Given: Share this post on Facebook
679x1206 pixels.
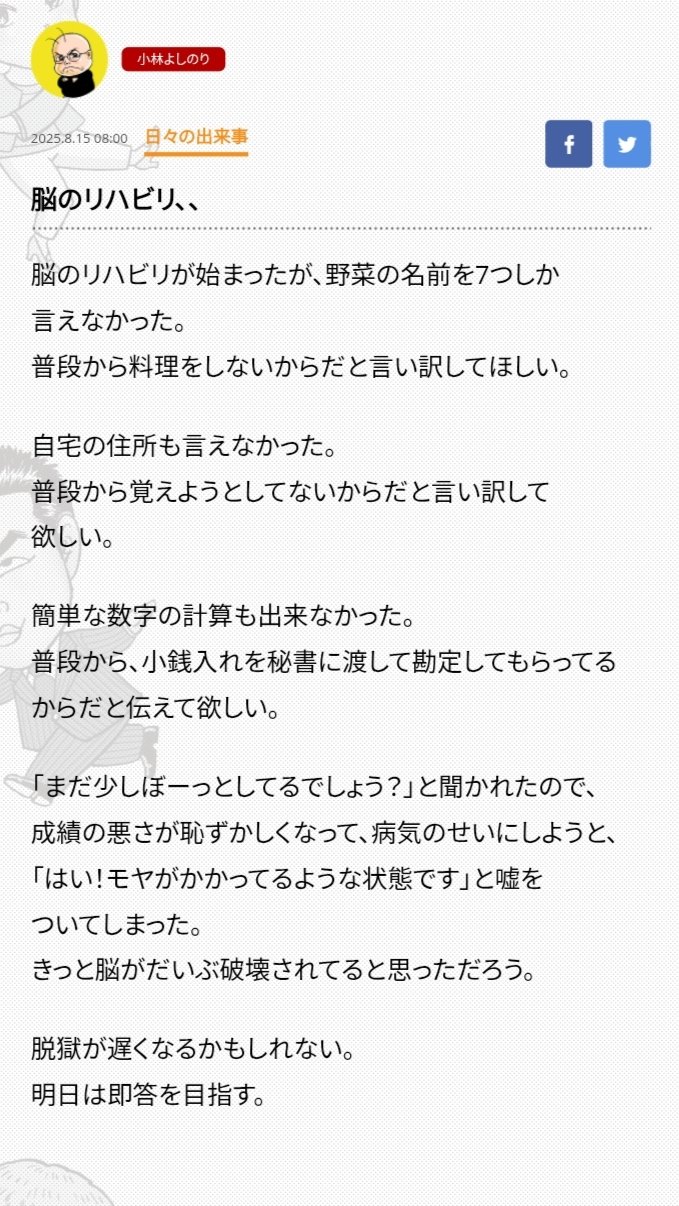Looking at the screenshot, I should 568,144.
